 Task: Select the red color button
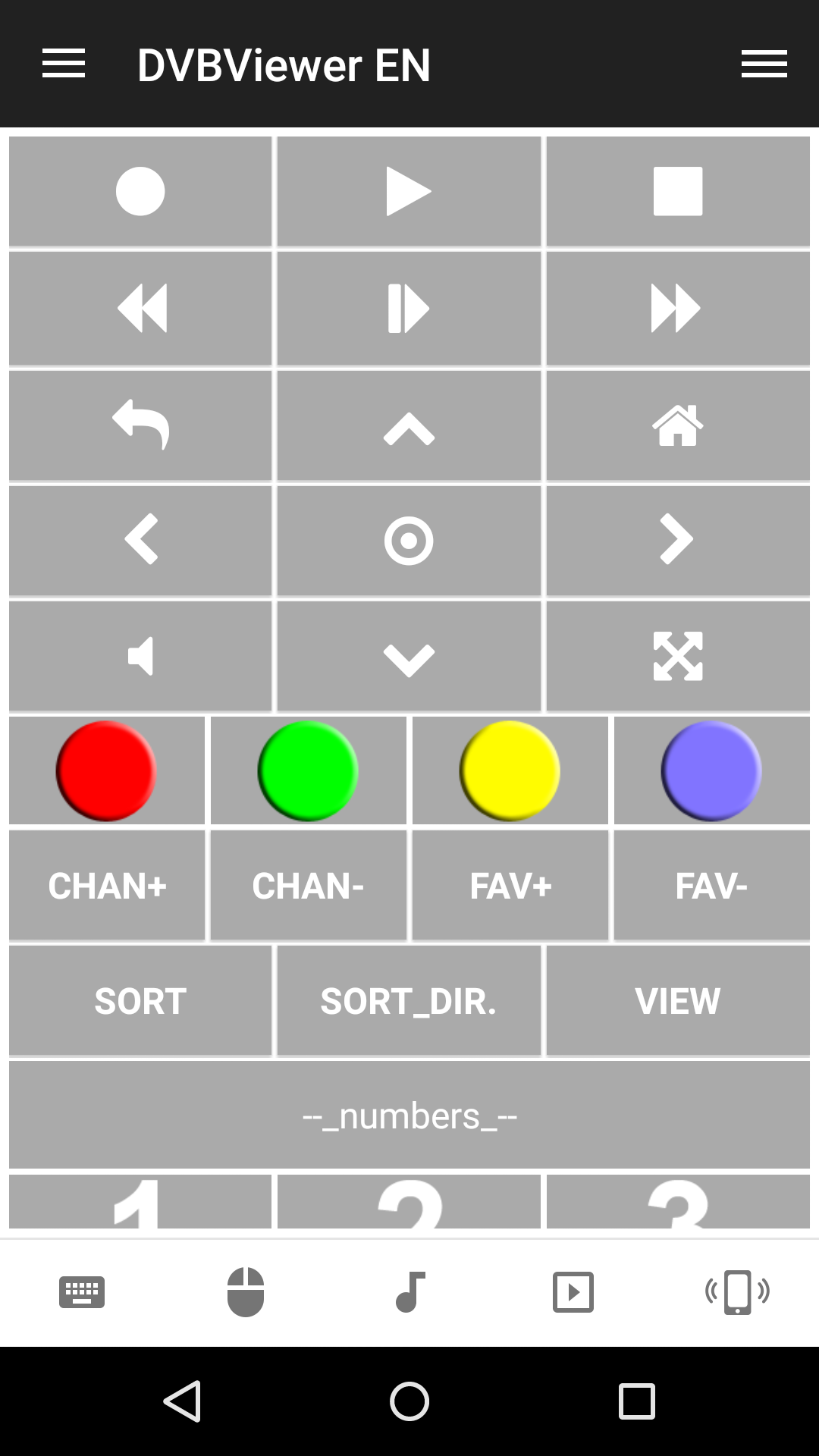(x=106, y=770)
